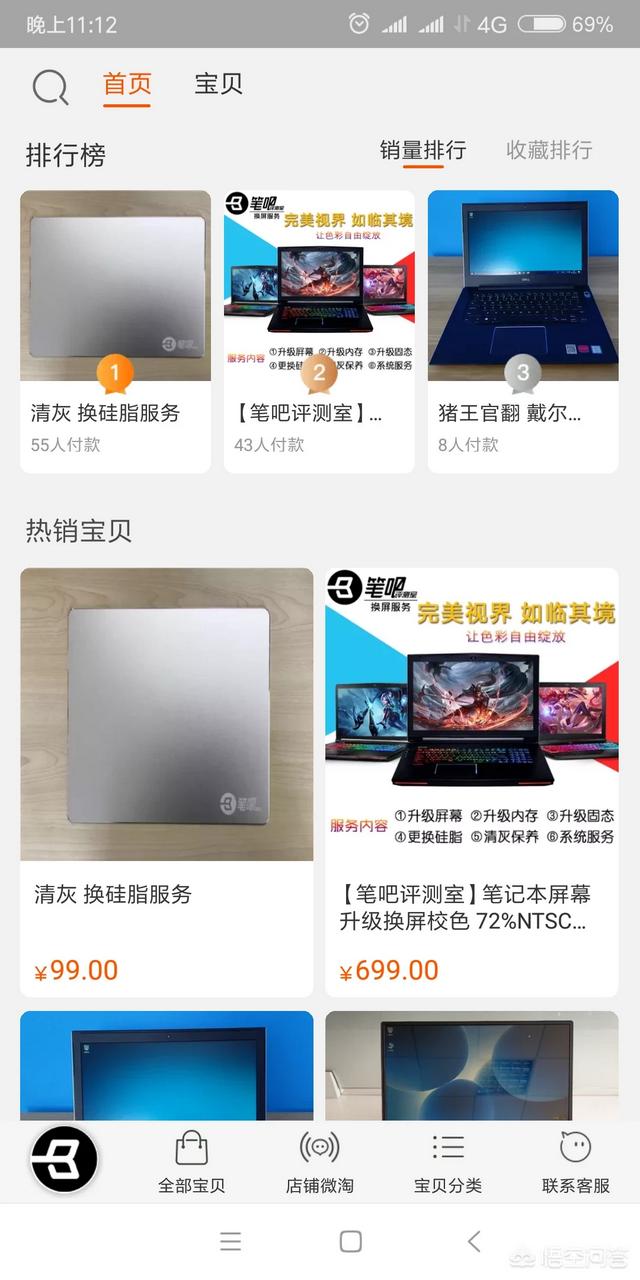Open second-ranked 笔吧评测室 item with 43人付款
The width and height of the screenshot is (640, 1280).
click(319, 330)
